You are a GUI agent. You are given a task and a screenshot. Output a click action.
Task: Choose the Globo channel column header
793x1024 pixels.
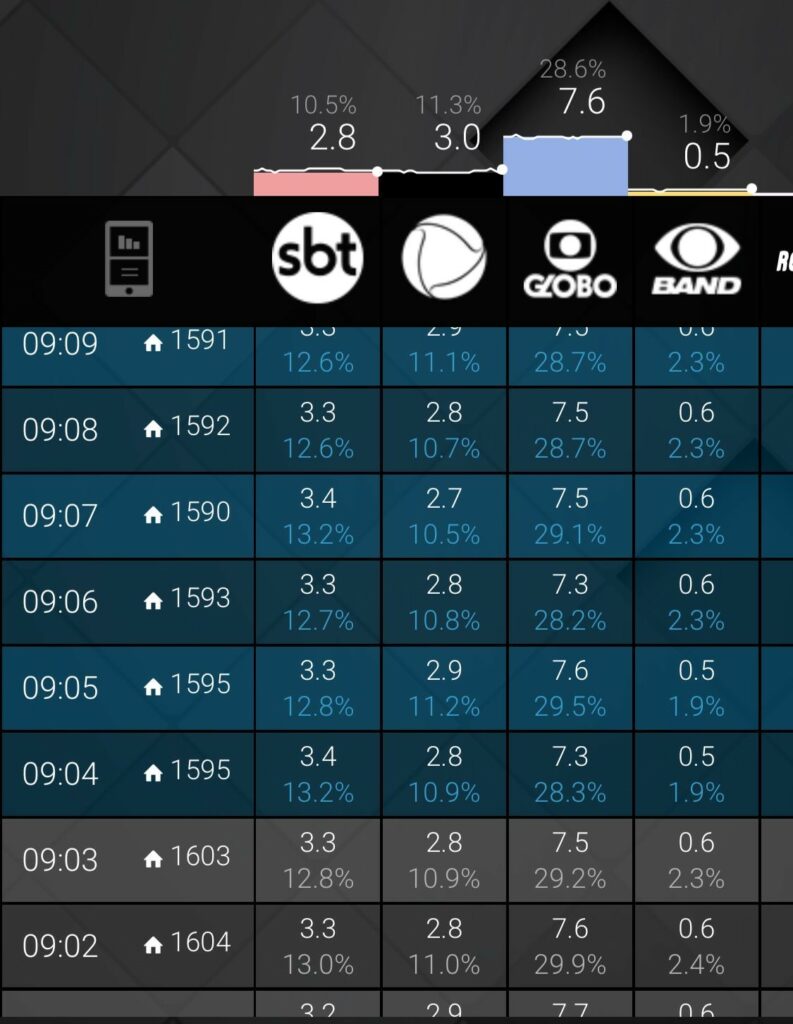click(x=570, y=259)
